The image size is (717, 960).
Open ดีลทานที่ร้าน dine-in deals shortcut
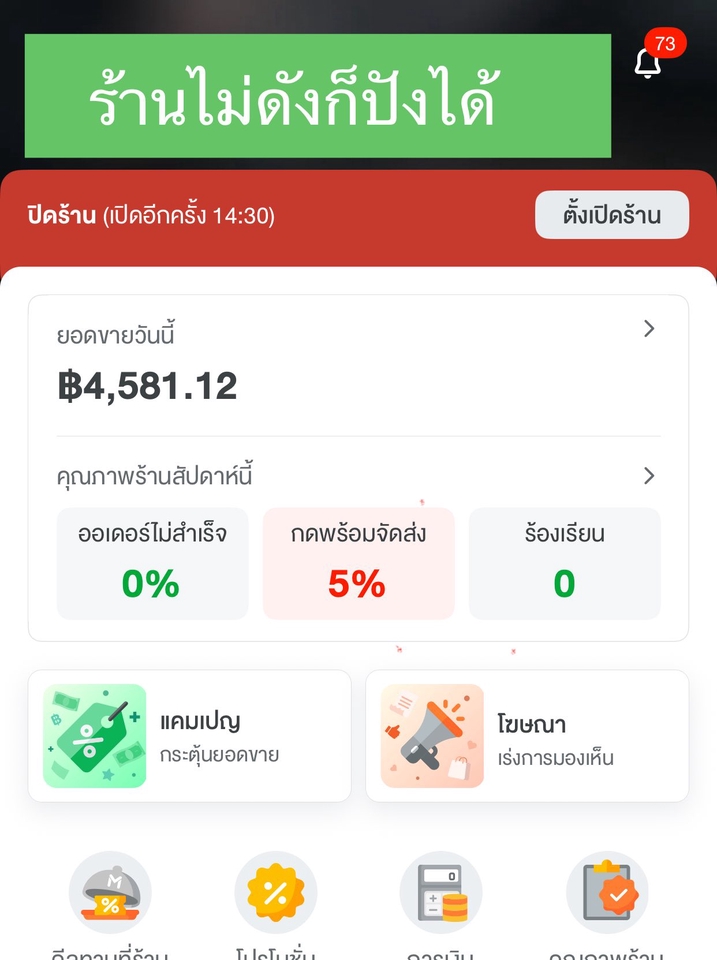click(110, 895)
